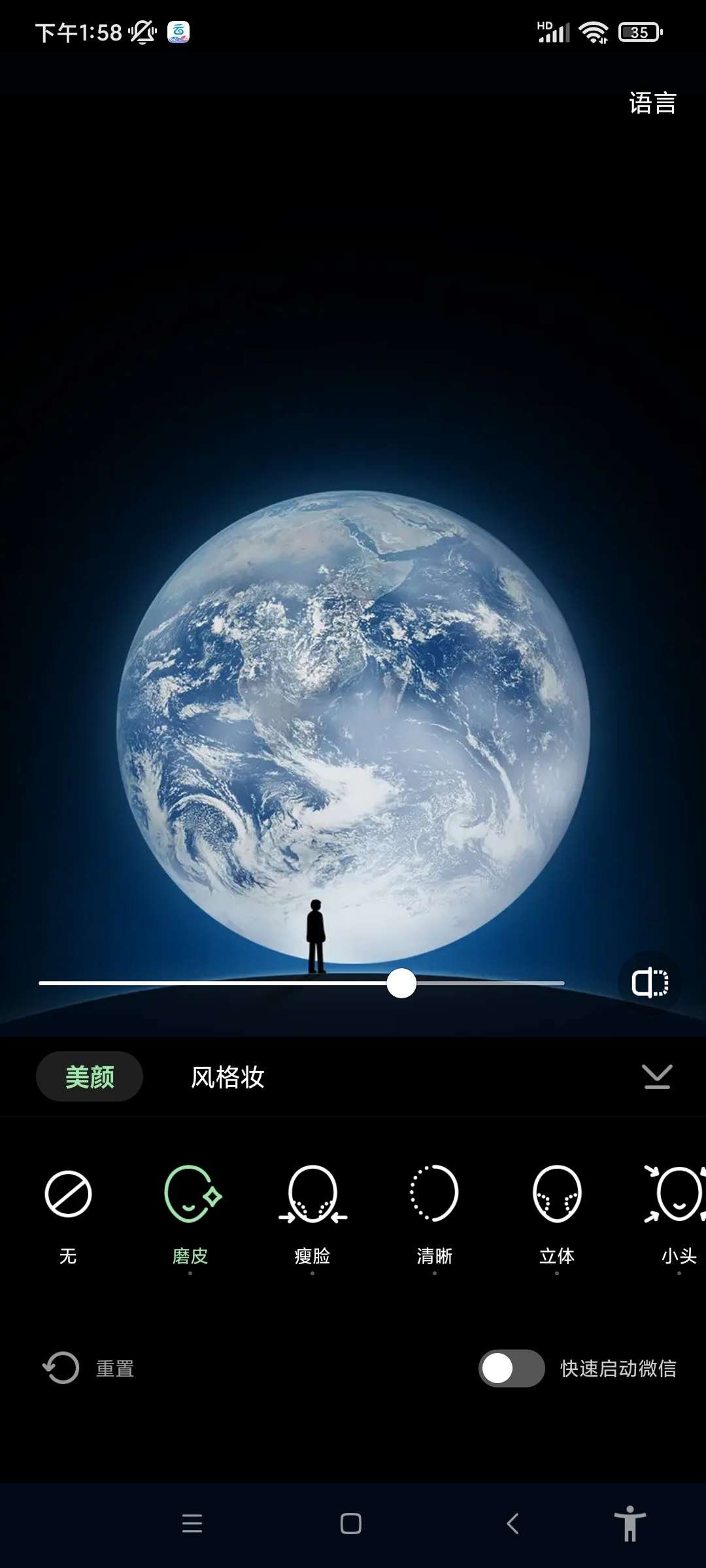Tap the accessibility icon in the navigation bar
This screenshot has height=1568, width=706.
coord(630,1524)
